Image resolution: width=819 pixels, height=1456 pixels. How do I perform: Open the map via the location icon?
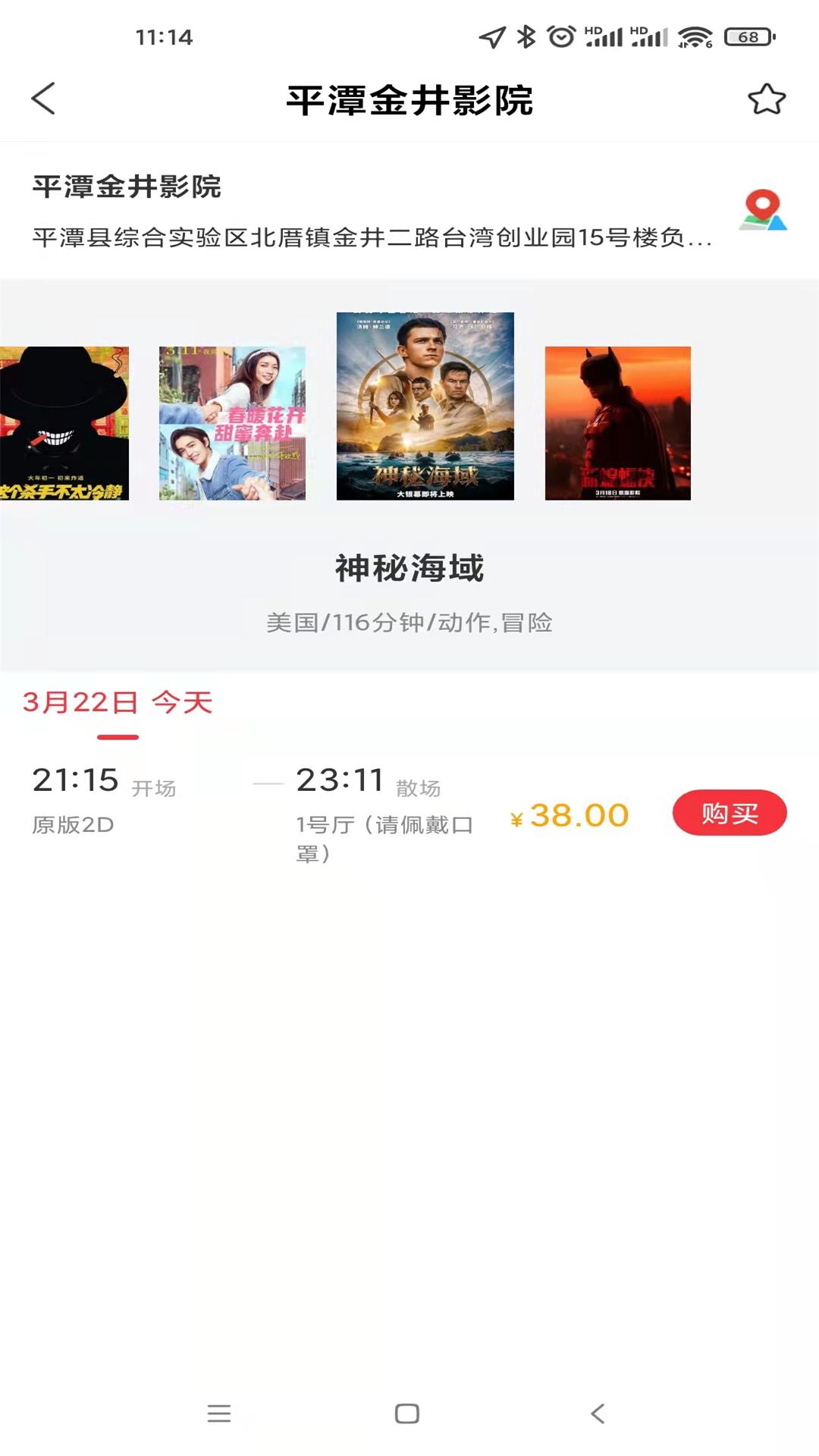click(764, 211)
